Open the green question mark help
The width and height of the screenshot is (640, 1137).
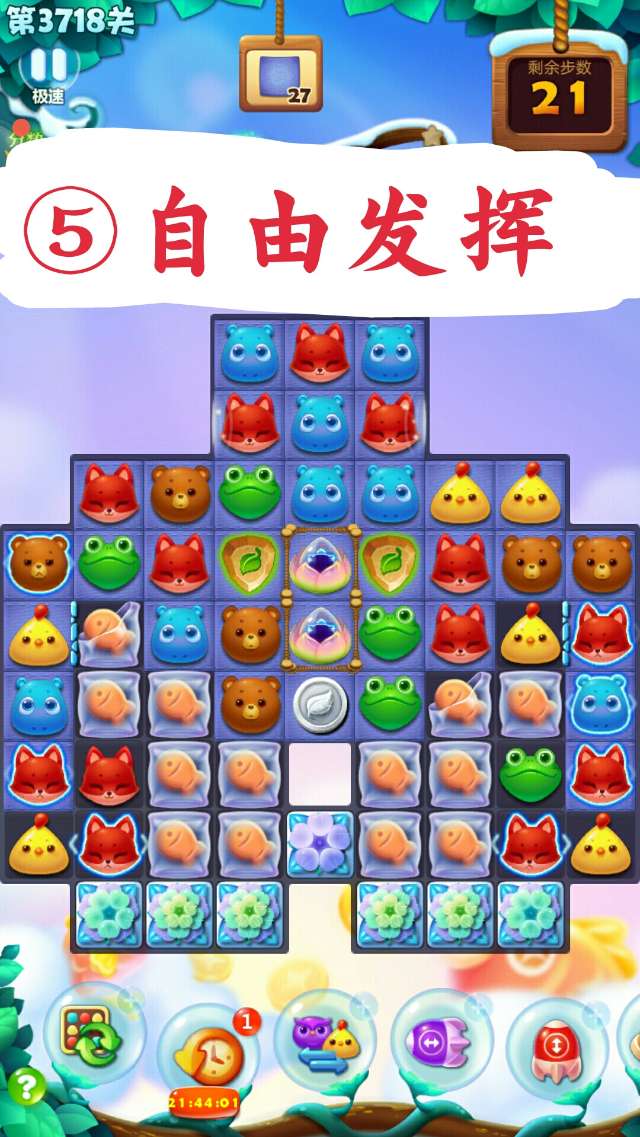26,1086
